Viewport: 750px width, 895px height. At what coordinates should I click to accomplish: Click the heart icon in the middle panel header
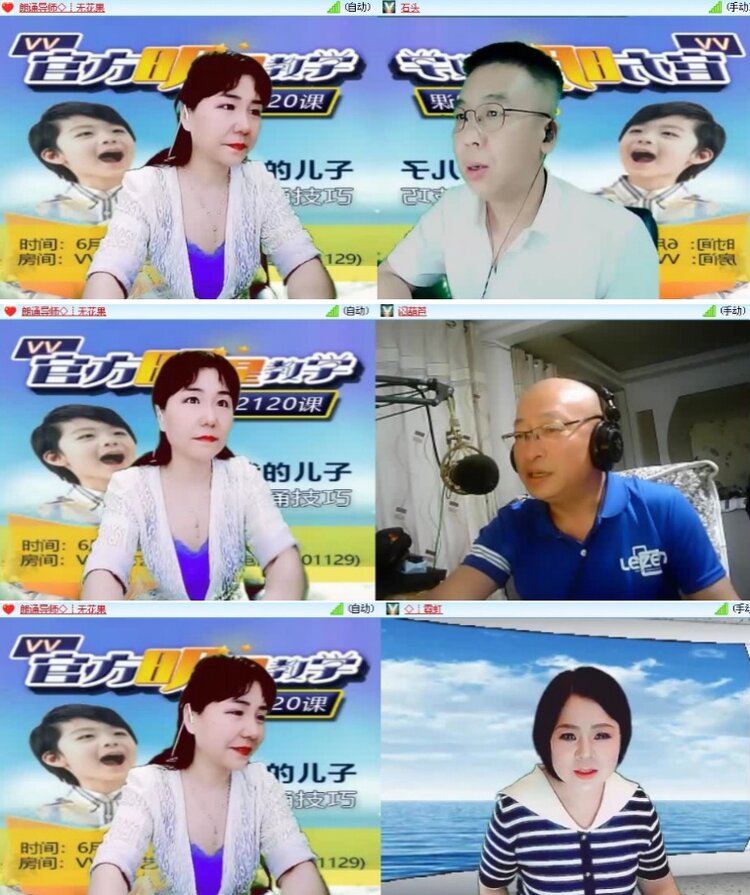(x=9, y=310)
